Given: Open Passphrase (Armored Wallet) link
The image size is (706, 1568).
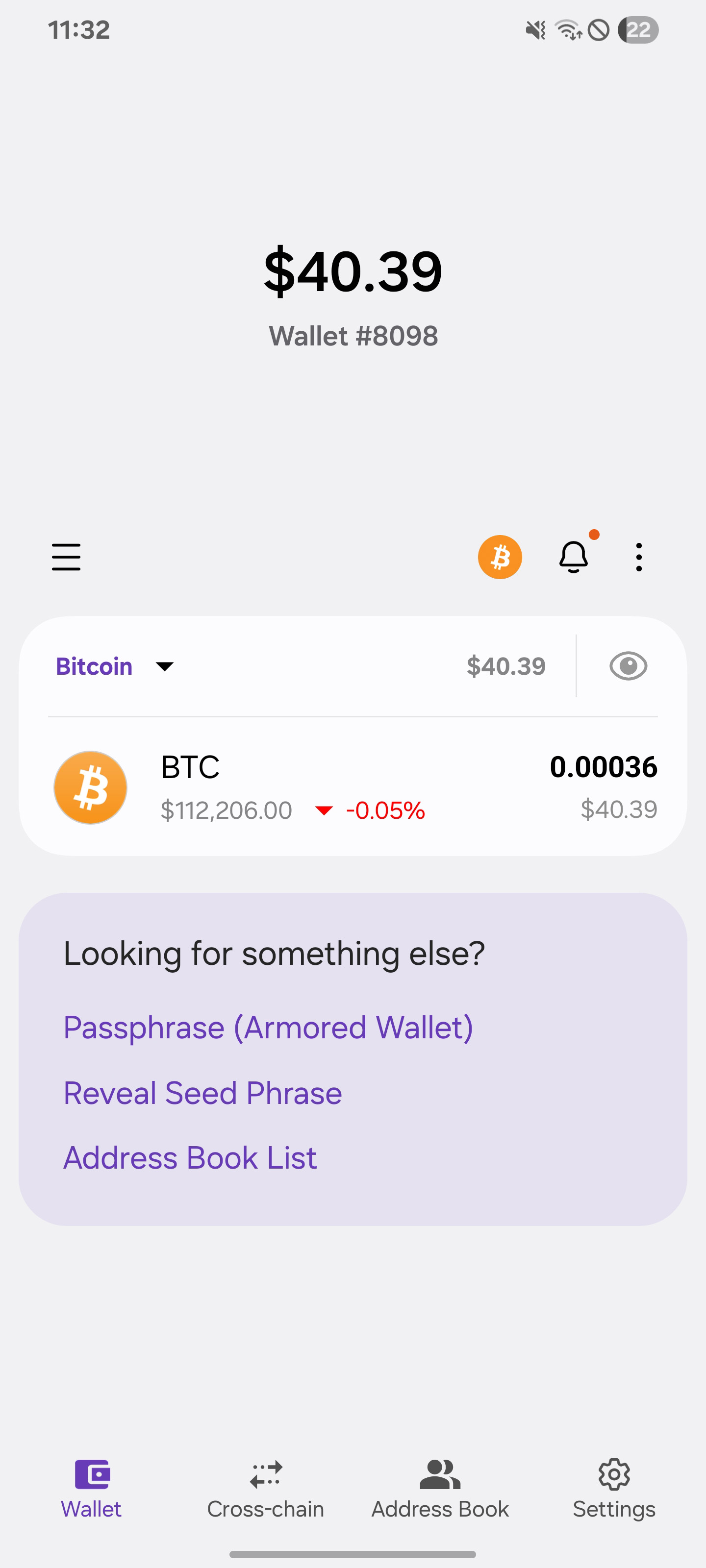Looking at the screenshot, I should pyautogui.click(x=268, y=1028).
